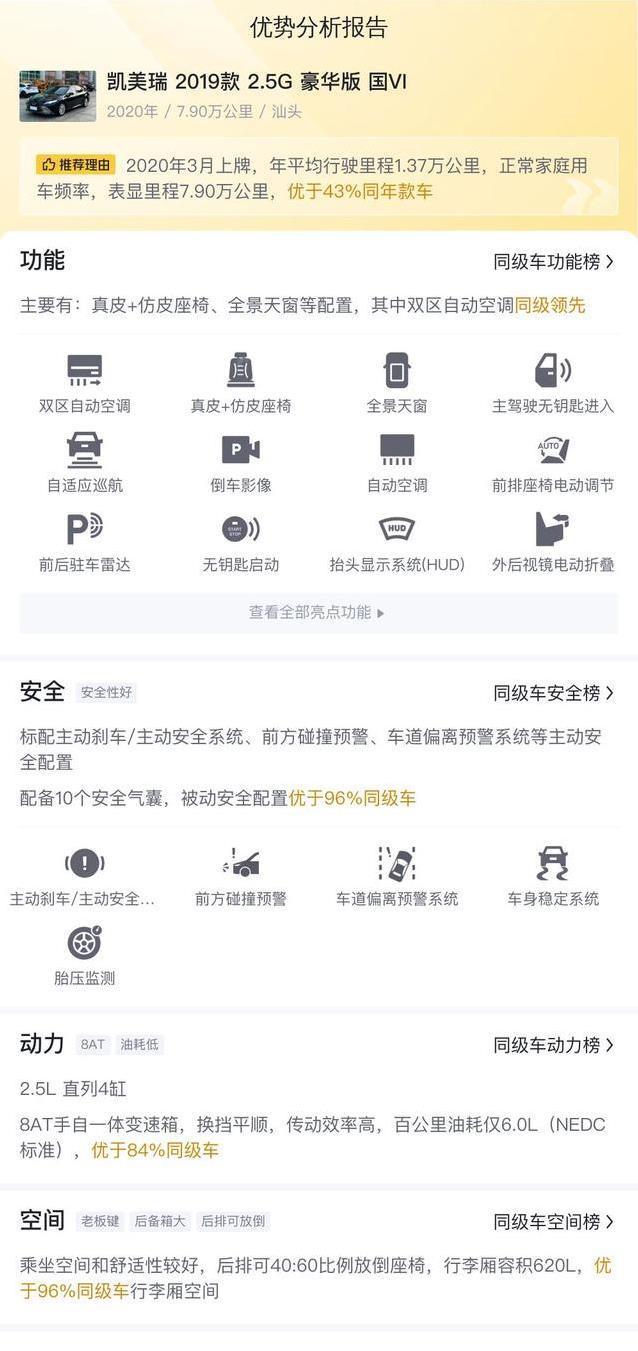View the 同级车动力榜 ranking
638x1351 pixels.
click(553, 1045)
